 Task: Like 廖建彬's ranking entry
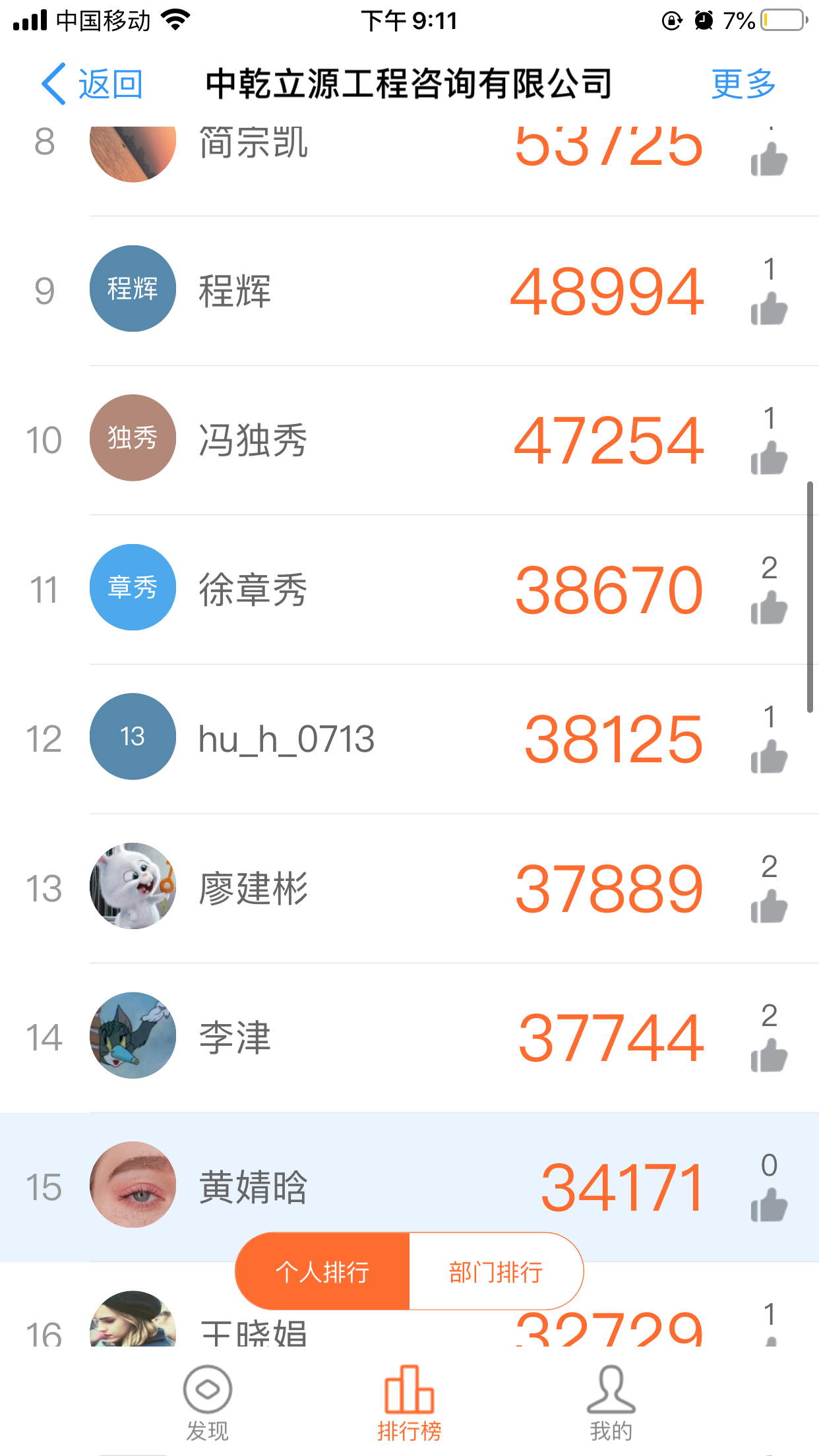(769, 906)
